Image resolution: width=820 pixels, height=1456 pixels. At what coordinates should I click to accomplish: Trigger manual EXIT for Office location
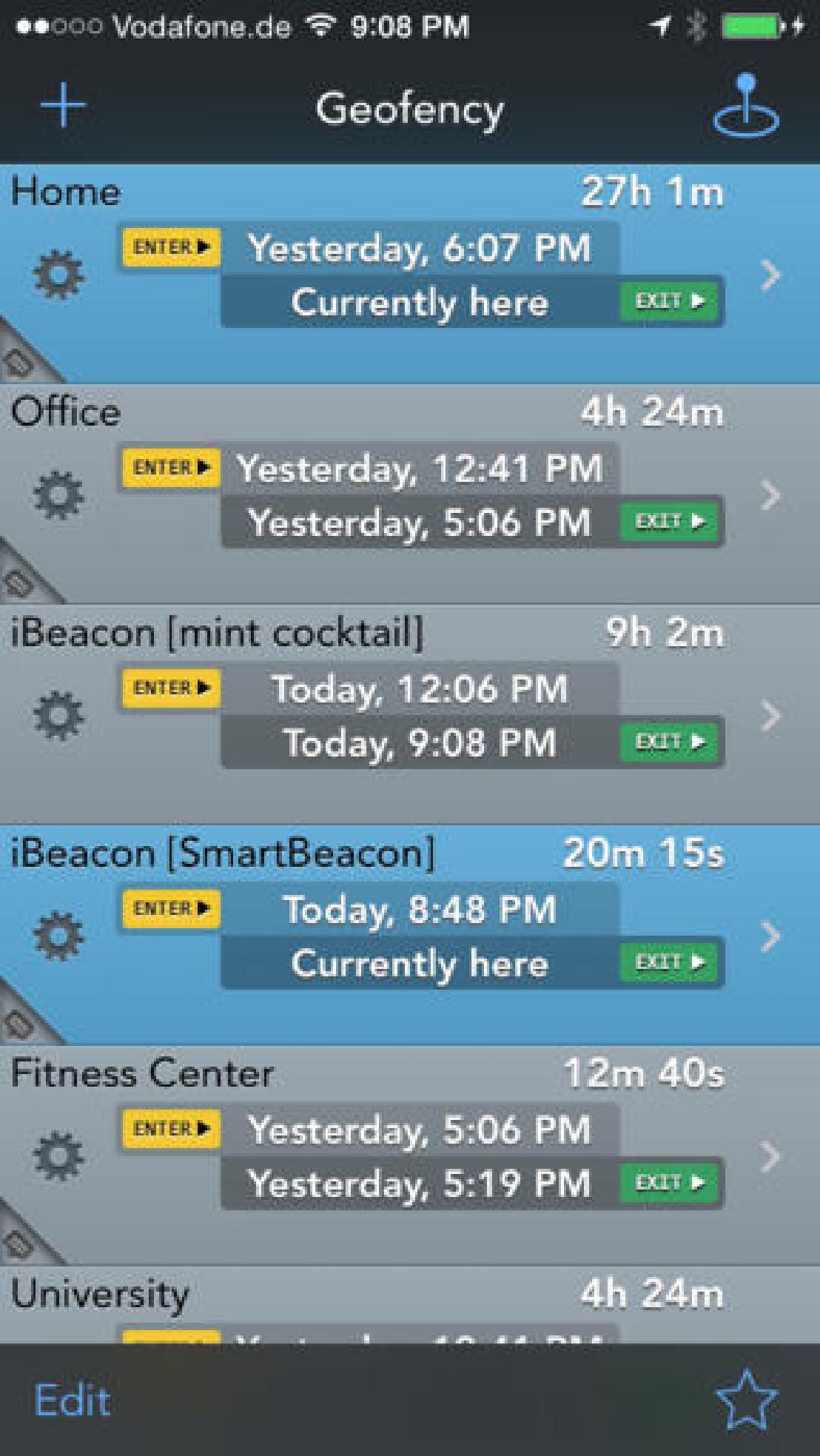[668, 520]
